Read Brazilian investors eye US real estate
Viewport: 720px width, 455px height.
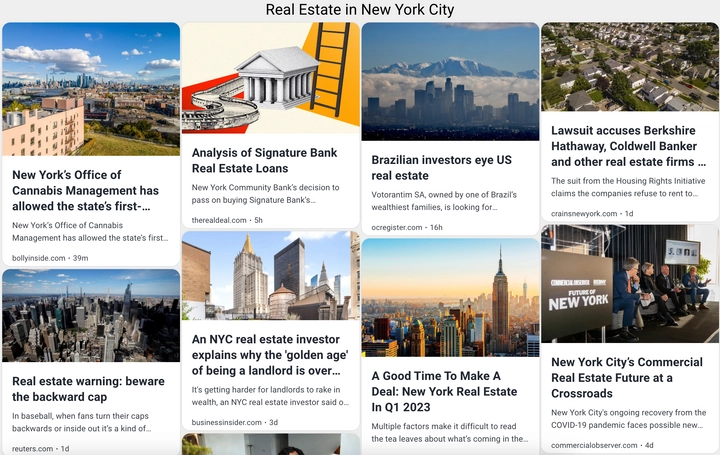click(x=441, y=167)
